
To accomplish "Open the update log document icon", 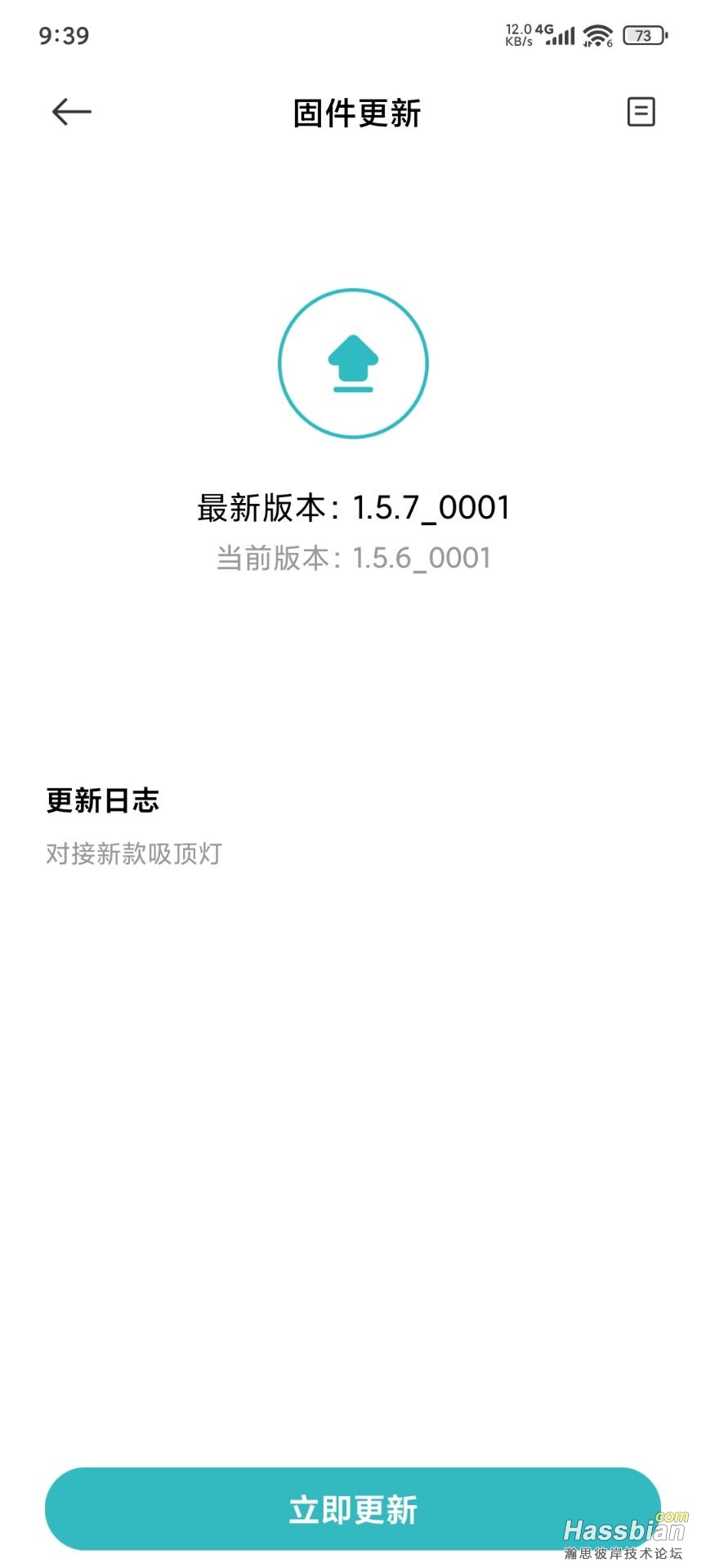I will pyautogui.click(x=641, y=112).
